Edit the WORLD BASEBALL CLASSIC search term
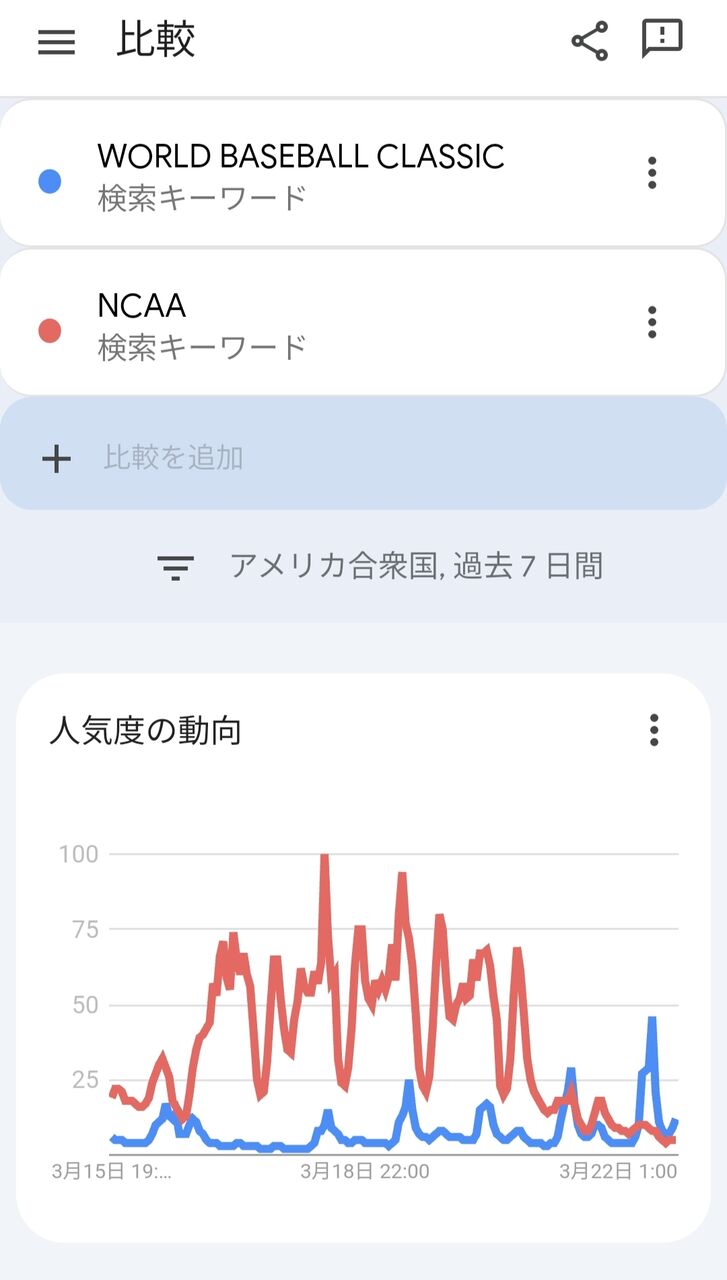Viewport: 727px width, 1280px height. [300, 174]
